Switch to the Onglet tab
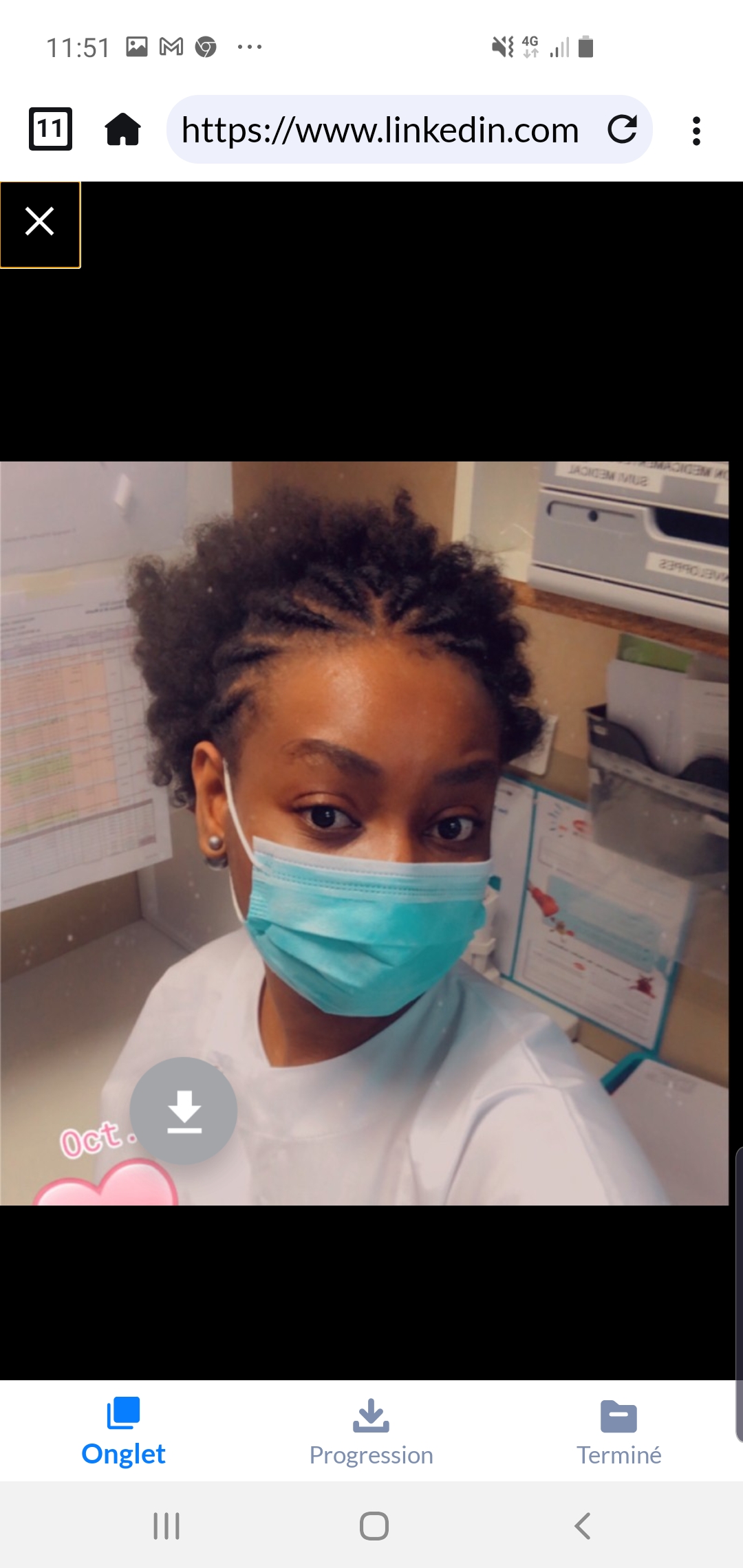Image resolution: width=743 pixels, height=1568 pixels. tap(123, 1432)
